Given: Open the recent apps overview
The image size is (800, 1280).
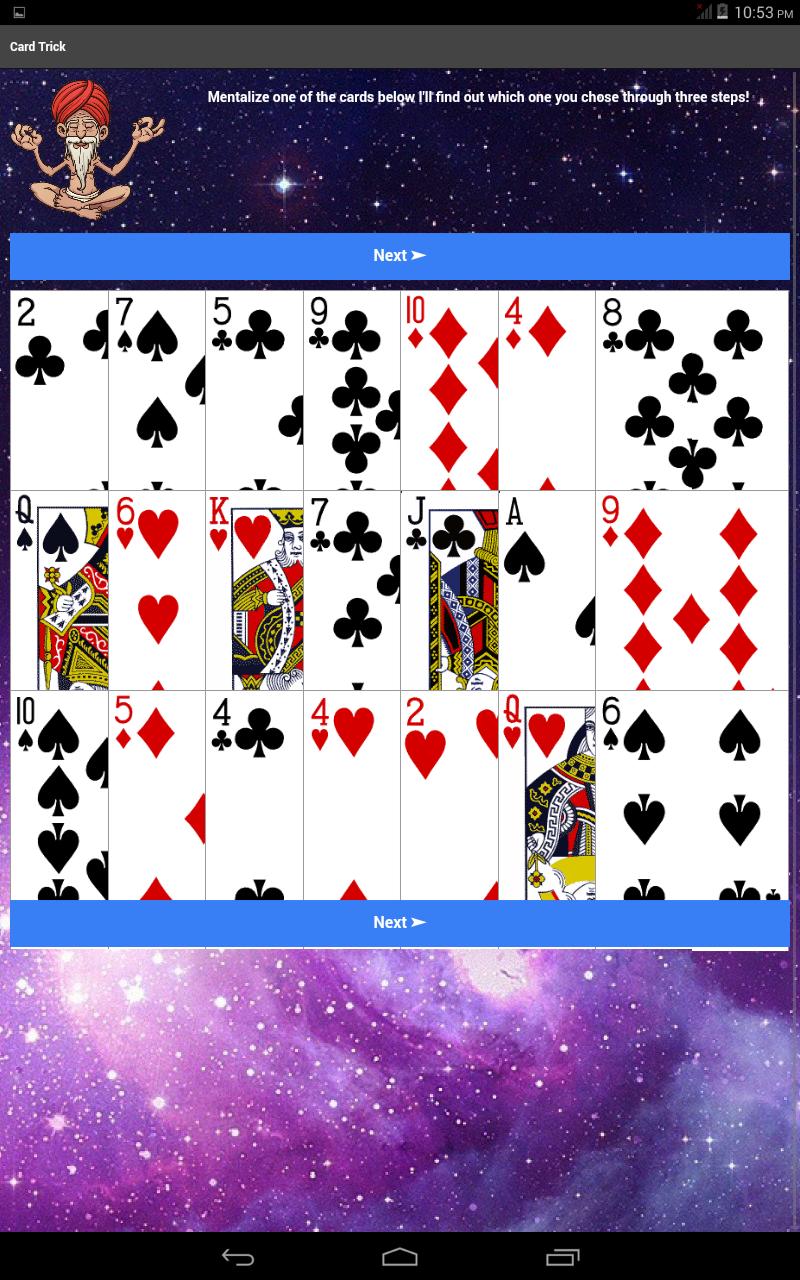Looking at the screenshot, I should [x=562, y=1257].
